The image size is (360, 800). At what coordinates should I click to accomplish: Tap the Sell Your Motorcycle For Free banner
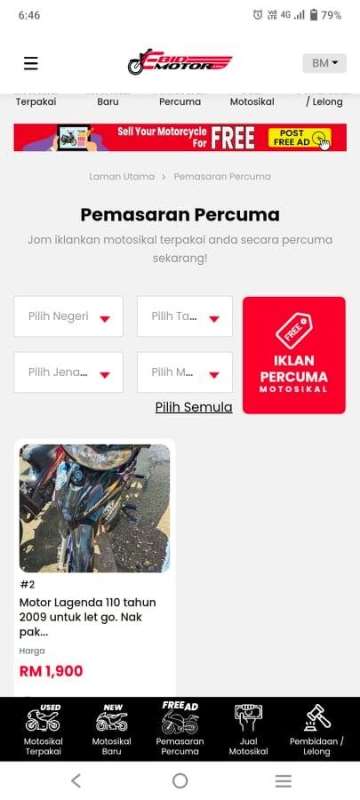[180, 137]
